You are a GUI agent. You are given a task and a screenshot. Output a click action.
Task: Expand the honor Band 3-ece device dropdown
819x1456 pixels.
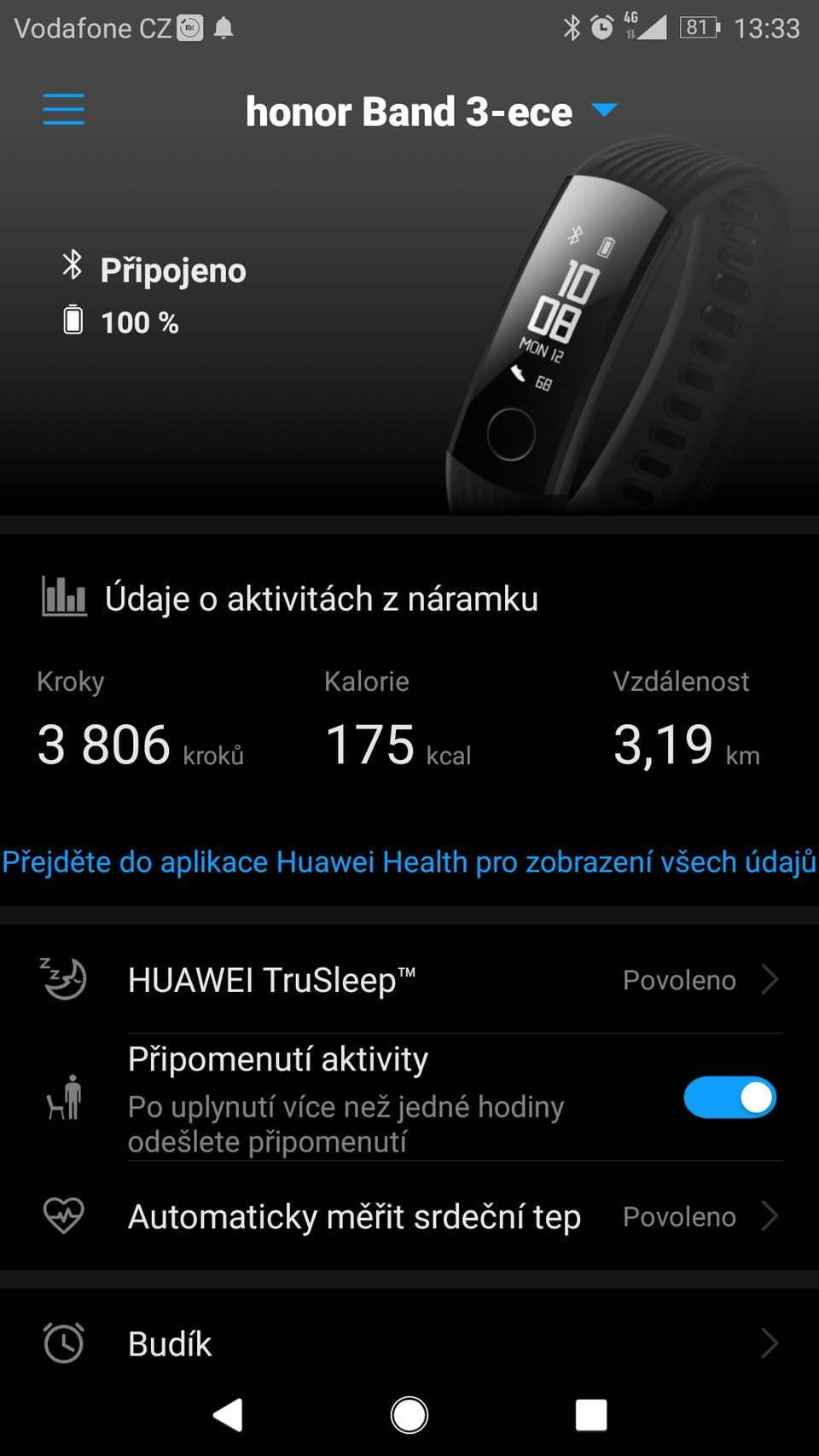click(603, 110)
